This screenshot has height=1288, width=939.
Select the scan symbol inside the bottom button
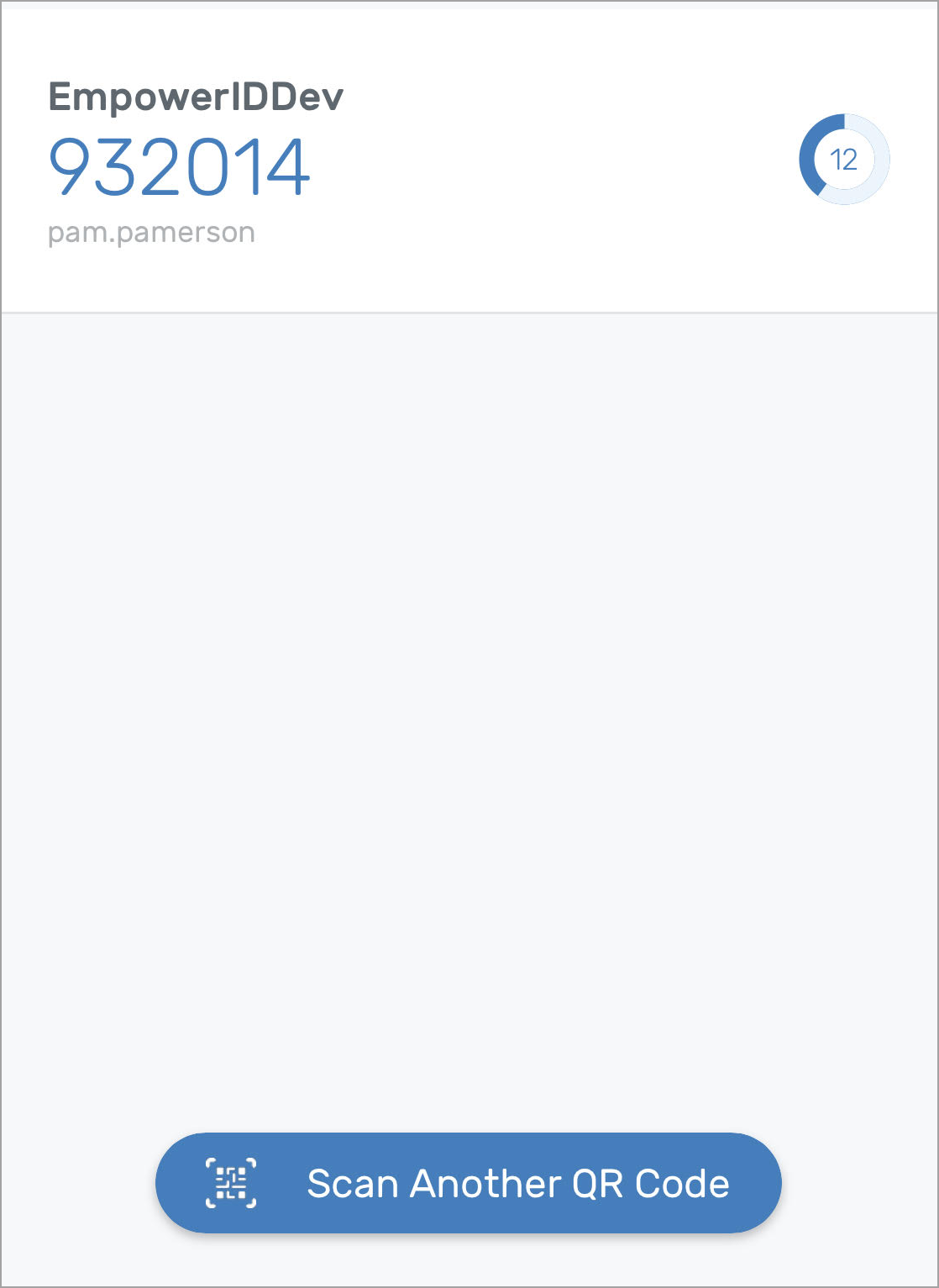[x=233, y=1181]
